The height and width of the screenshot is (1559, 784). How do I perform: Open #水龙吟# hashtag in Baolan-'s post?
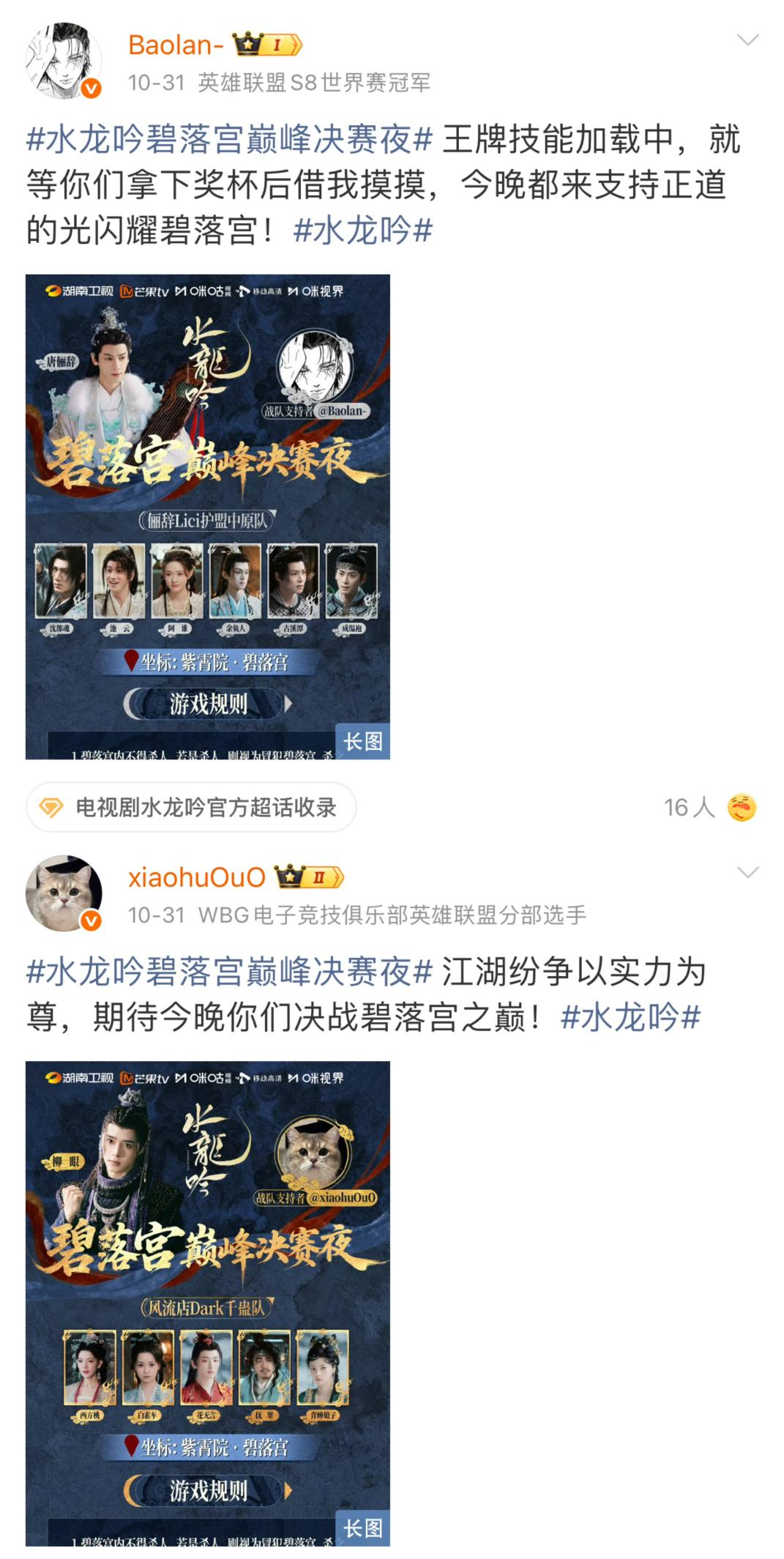coord(362,231)
